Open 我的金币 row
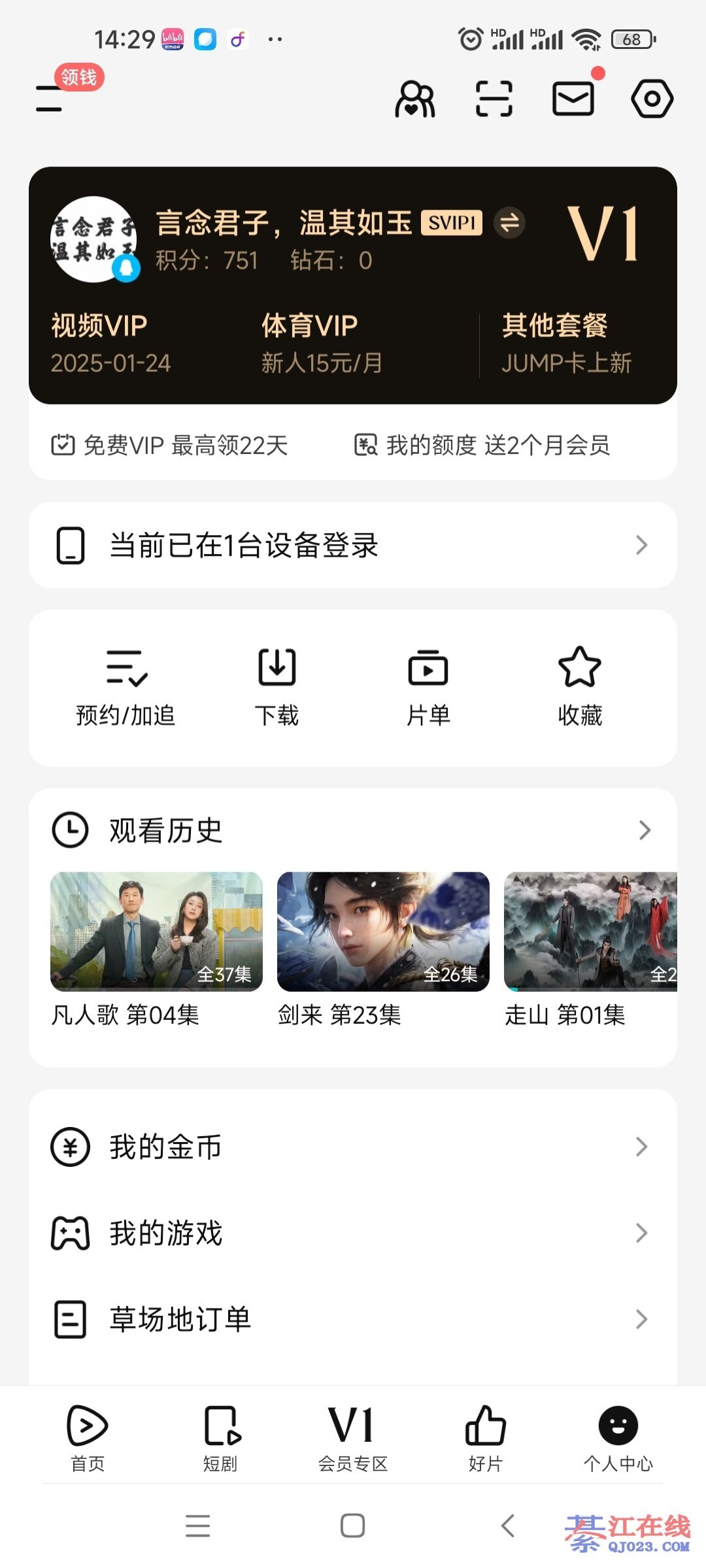The height and width of the screenshot is (1568, 706). (353, 1147)
